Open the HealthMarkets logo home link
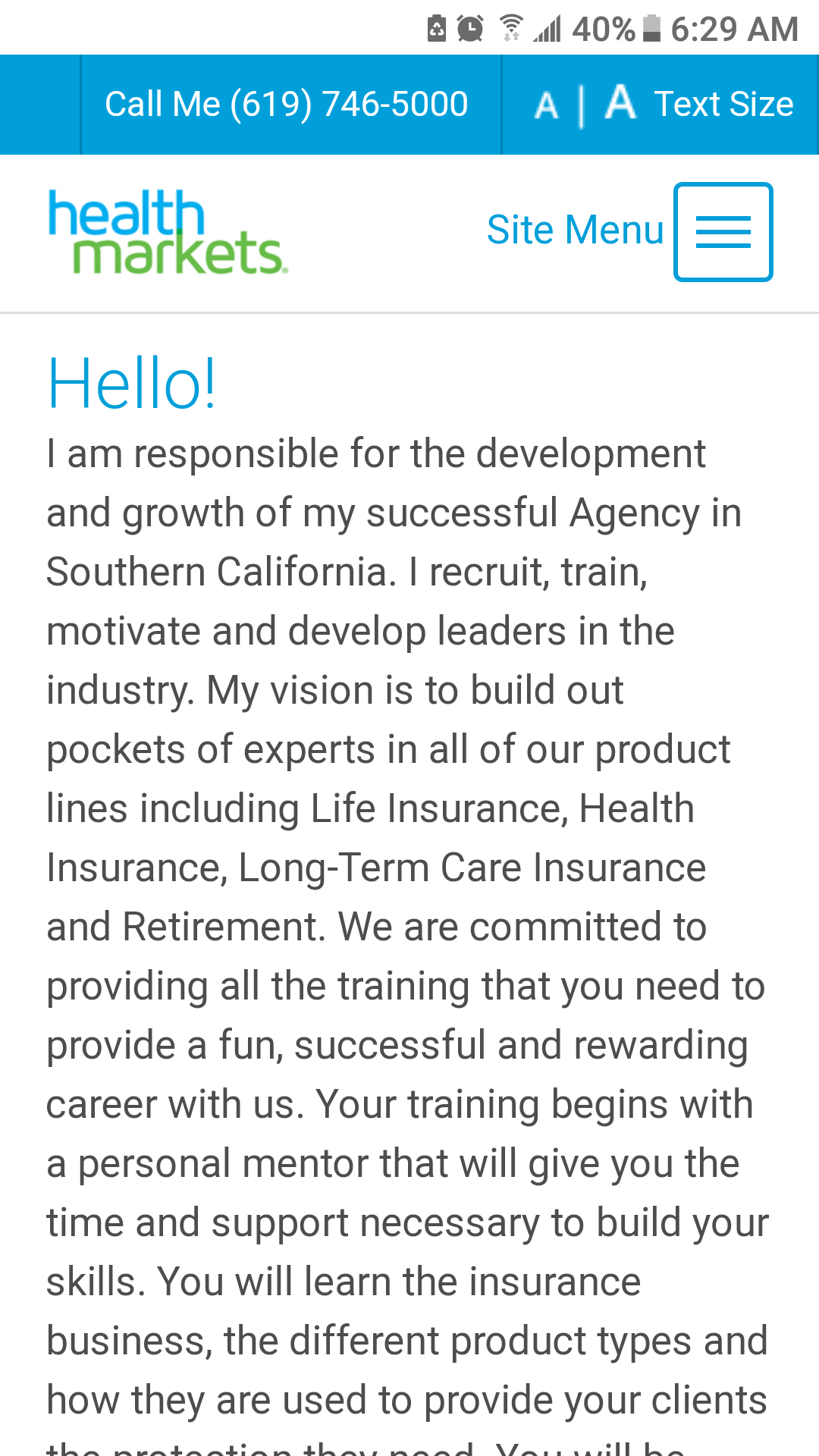This screenshot has width=819, height=1456. 168,231
